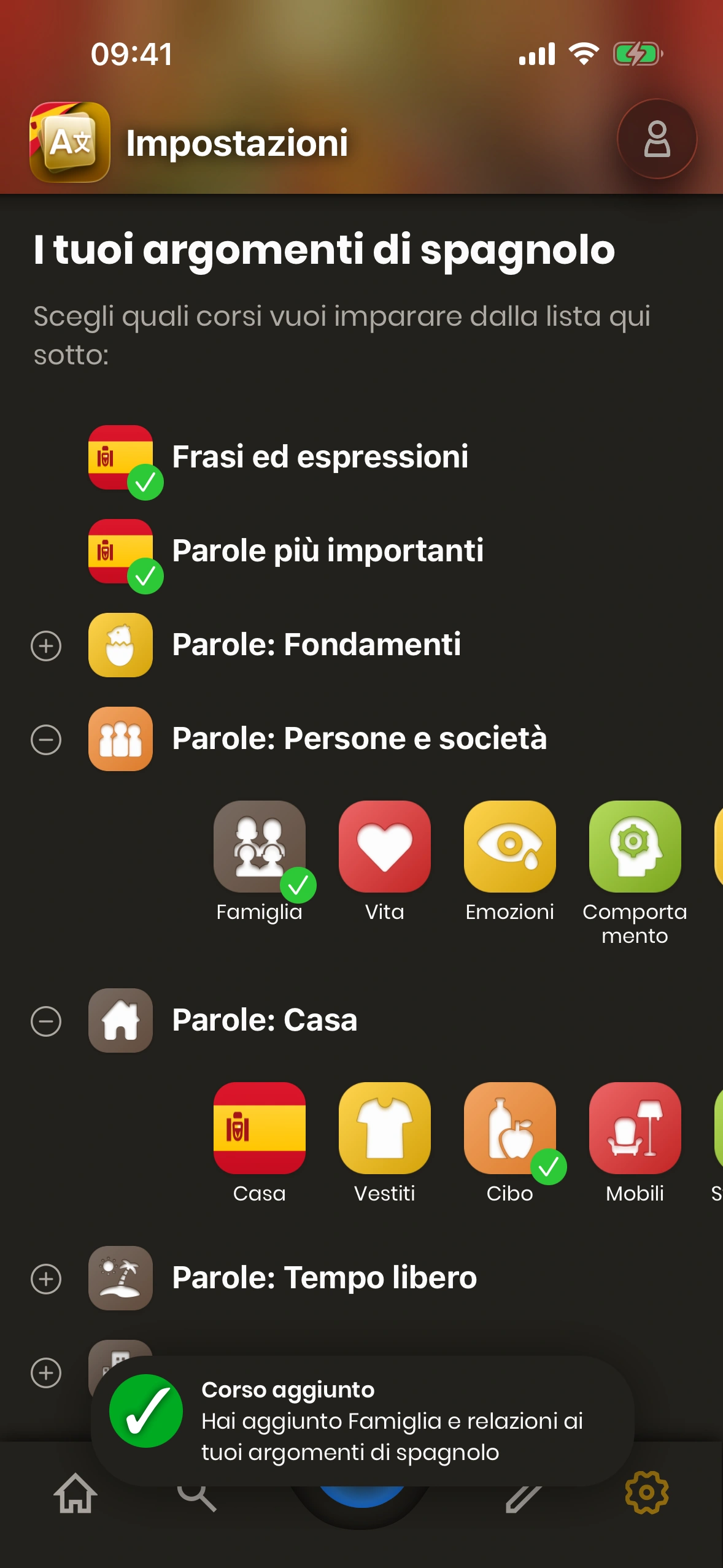
Task: Expand the Parole: Tempo libero section
Action: pos(46,1279)
